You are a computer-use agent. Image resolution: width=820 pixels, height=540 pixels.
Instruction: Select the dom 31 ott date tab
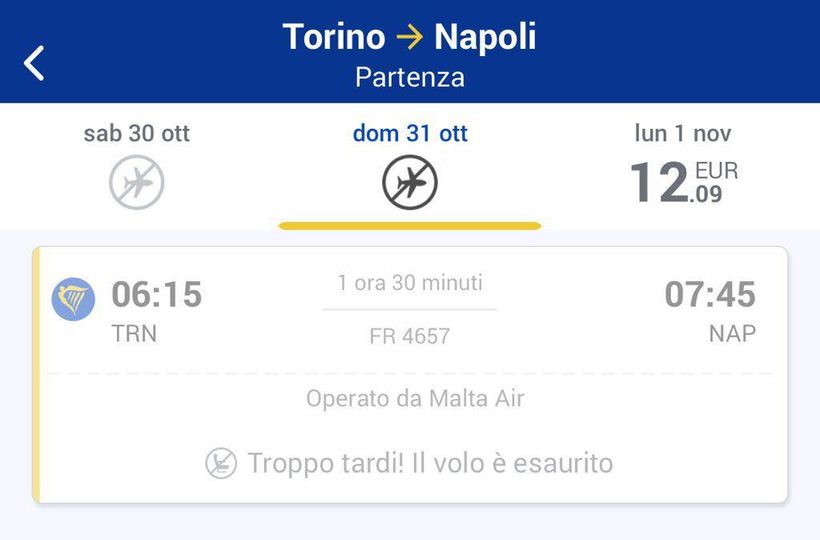[x=410, y=165]
